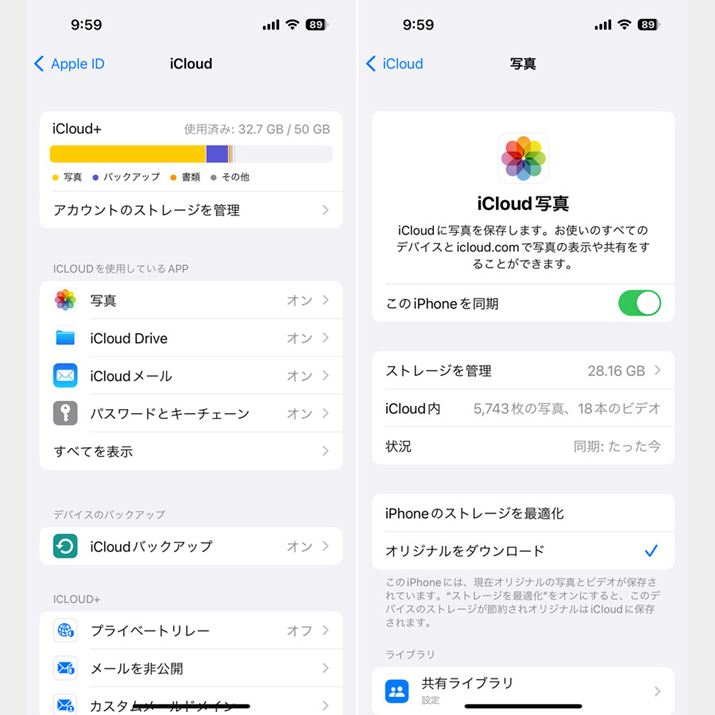The width and height of the screenshot is (715, 715).
Task: Open iCloud バックアップ settings
Action: pyautogui.click(x=191, y=546)
